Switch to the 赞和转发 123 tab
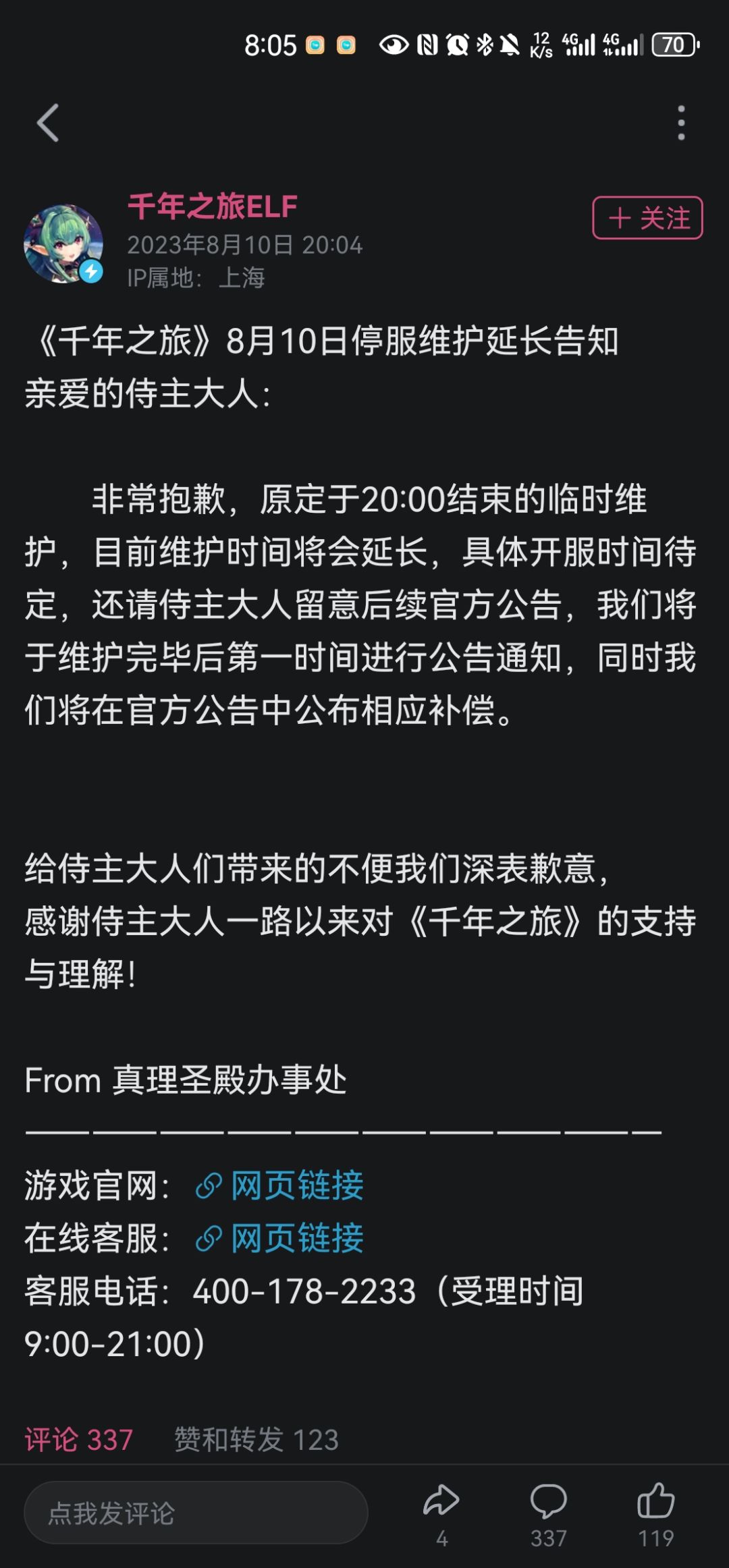The image size is (729, 1568). tap(256, 1440)
